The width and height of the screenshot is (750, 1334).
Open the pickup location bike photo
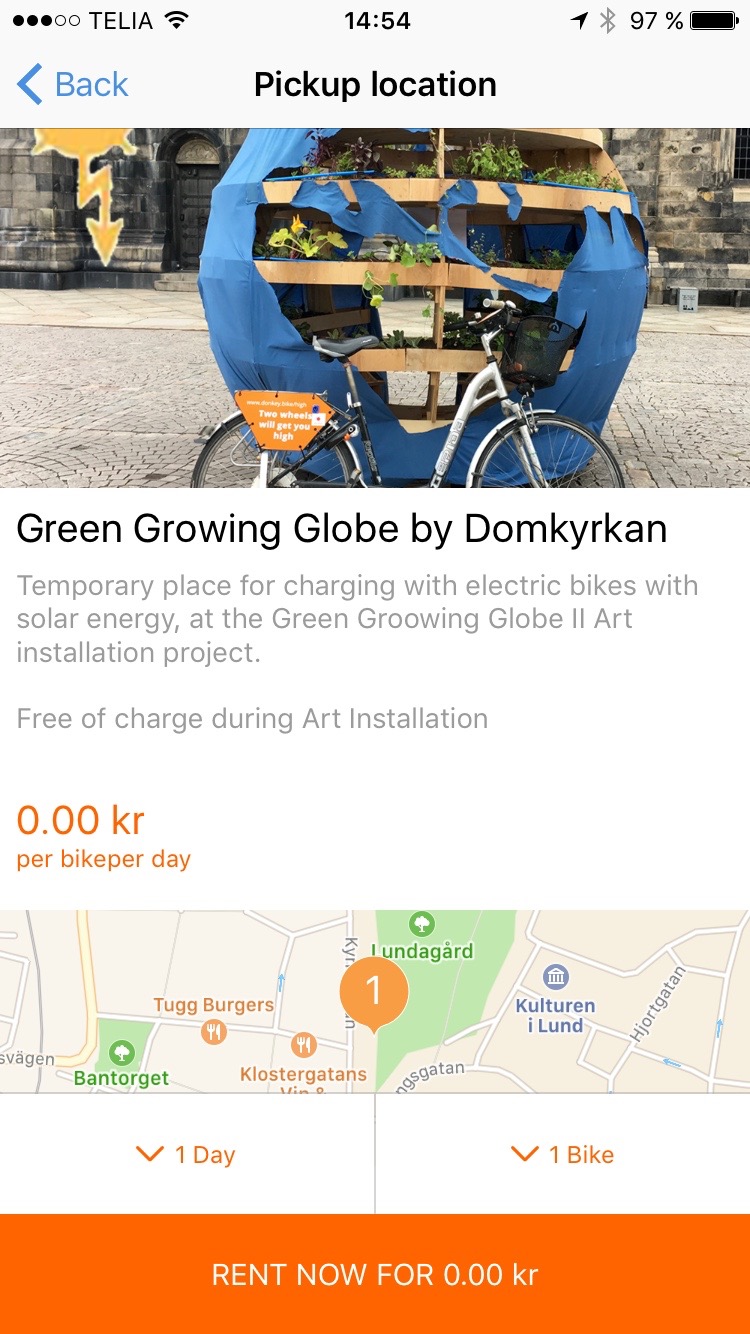375,307
